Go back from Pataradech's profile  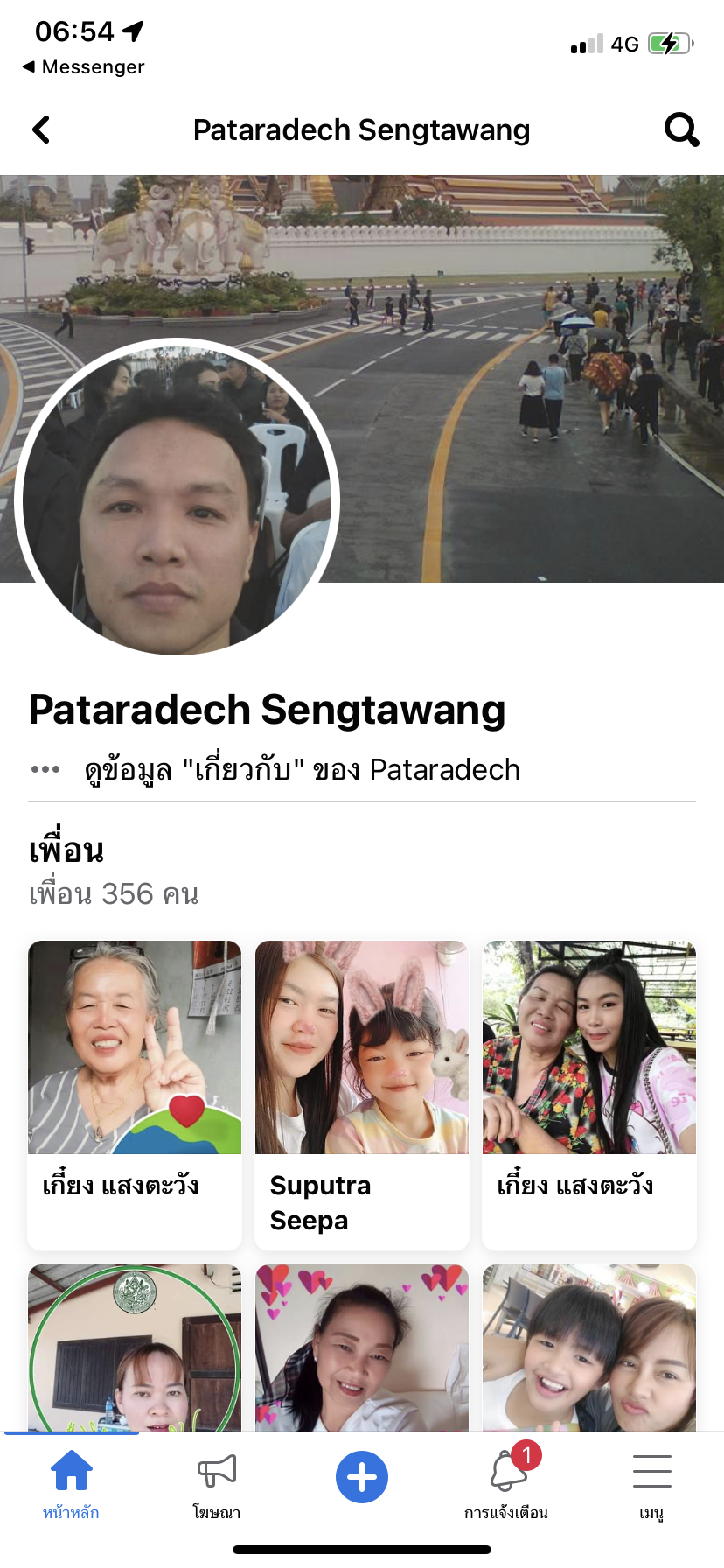tap(41, 129)
